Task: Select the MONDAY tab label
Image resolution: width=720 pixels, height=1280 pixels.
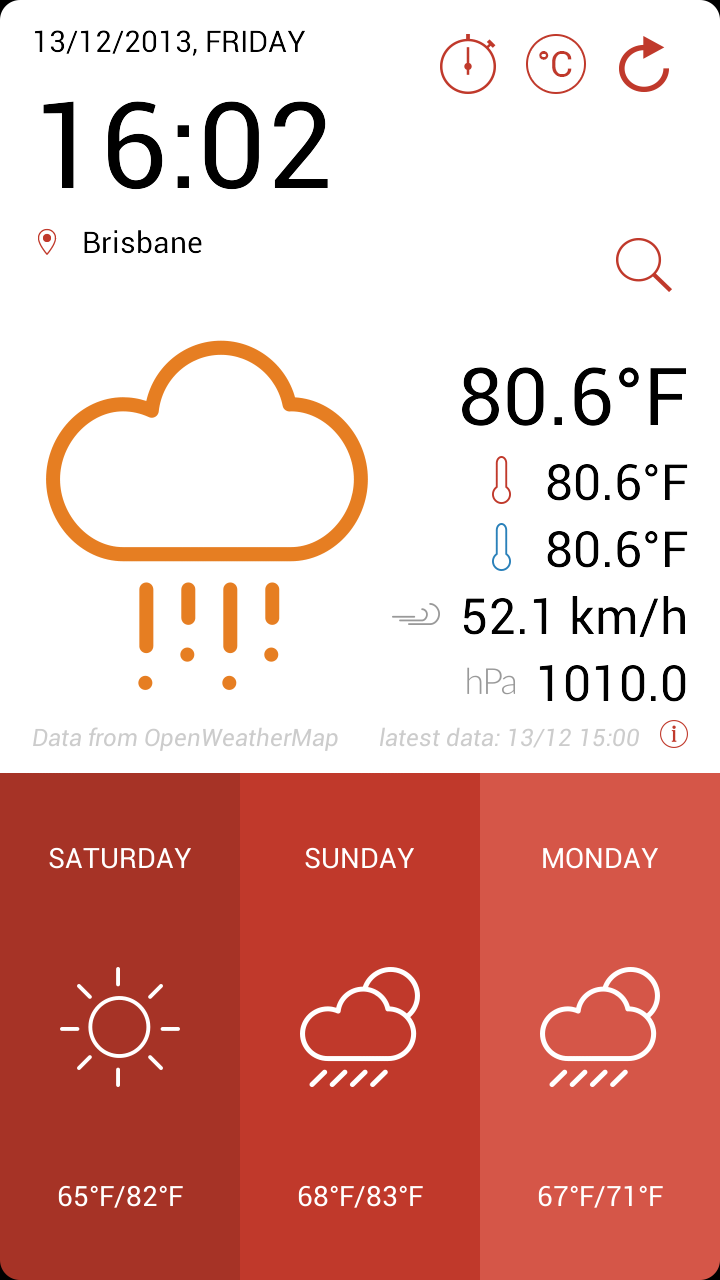Action: pos(599,857)
